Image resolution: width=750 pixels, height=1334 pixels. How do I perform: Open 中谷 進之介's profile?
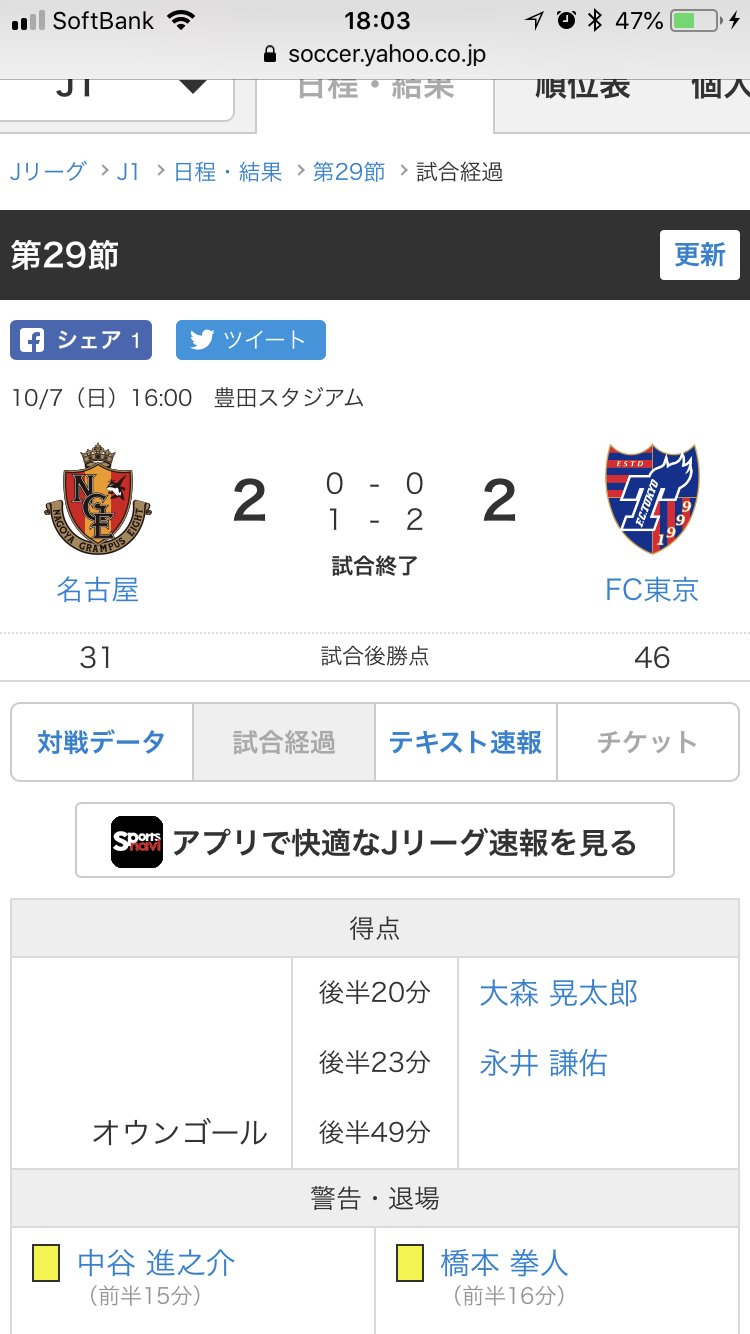(156, 1263)
